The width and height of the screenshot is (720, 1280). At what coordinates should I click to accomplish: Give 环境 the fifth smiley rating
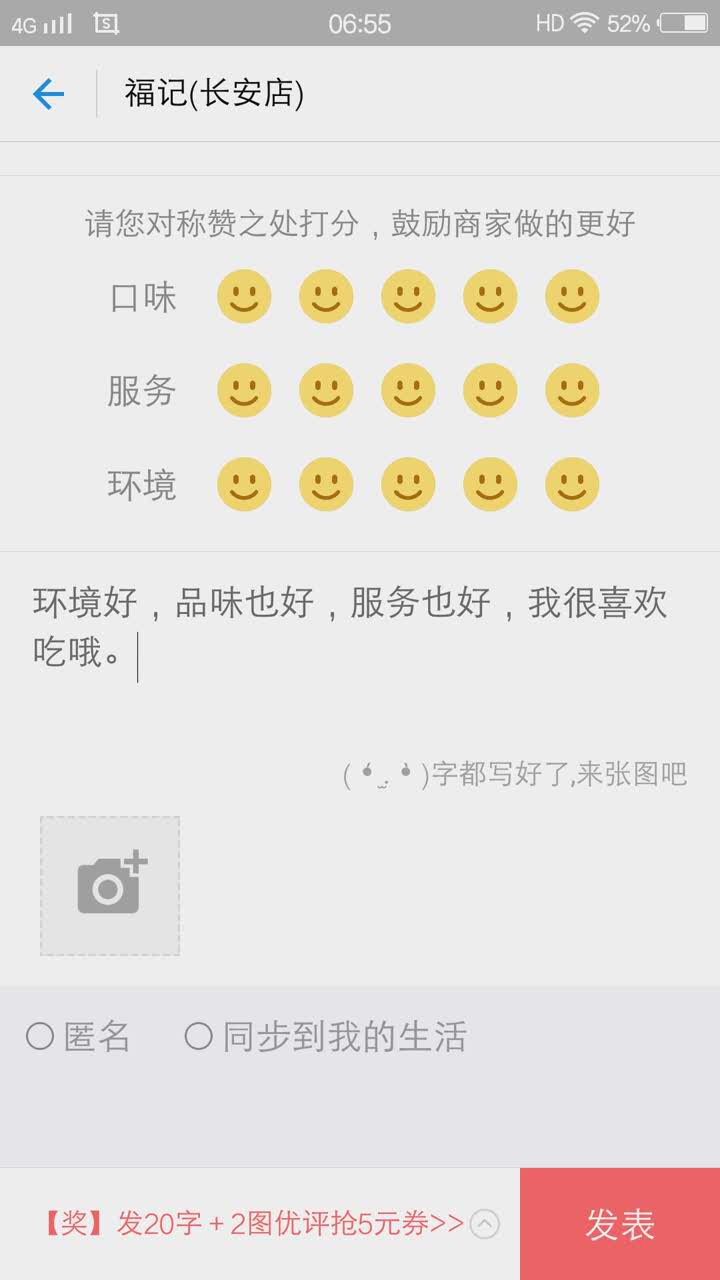[572, 484]
